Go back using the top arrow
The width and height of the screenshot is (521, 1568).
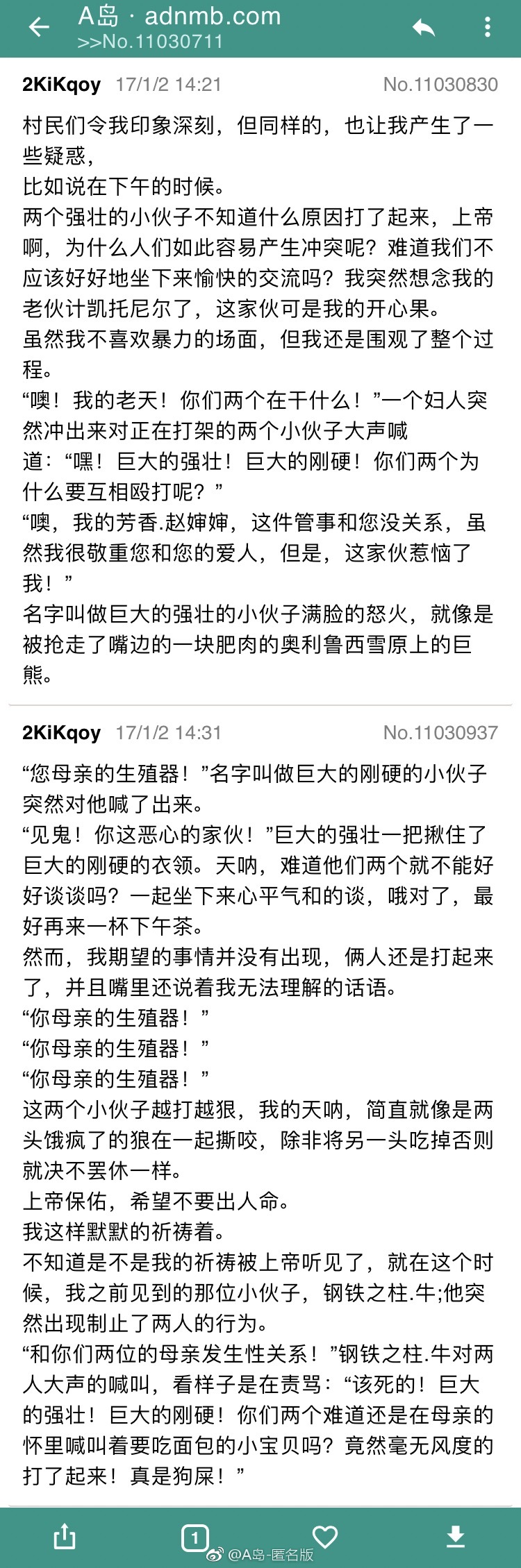click(39, 28)
